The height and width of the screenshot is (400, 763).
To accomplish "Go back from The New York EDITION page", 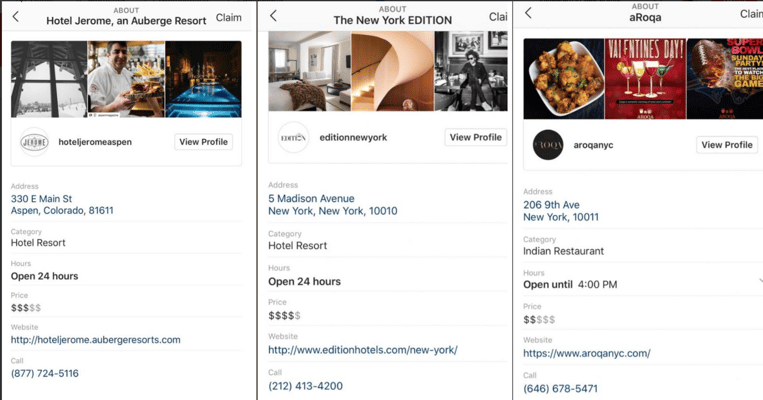I will click(273, 16).
